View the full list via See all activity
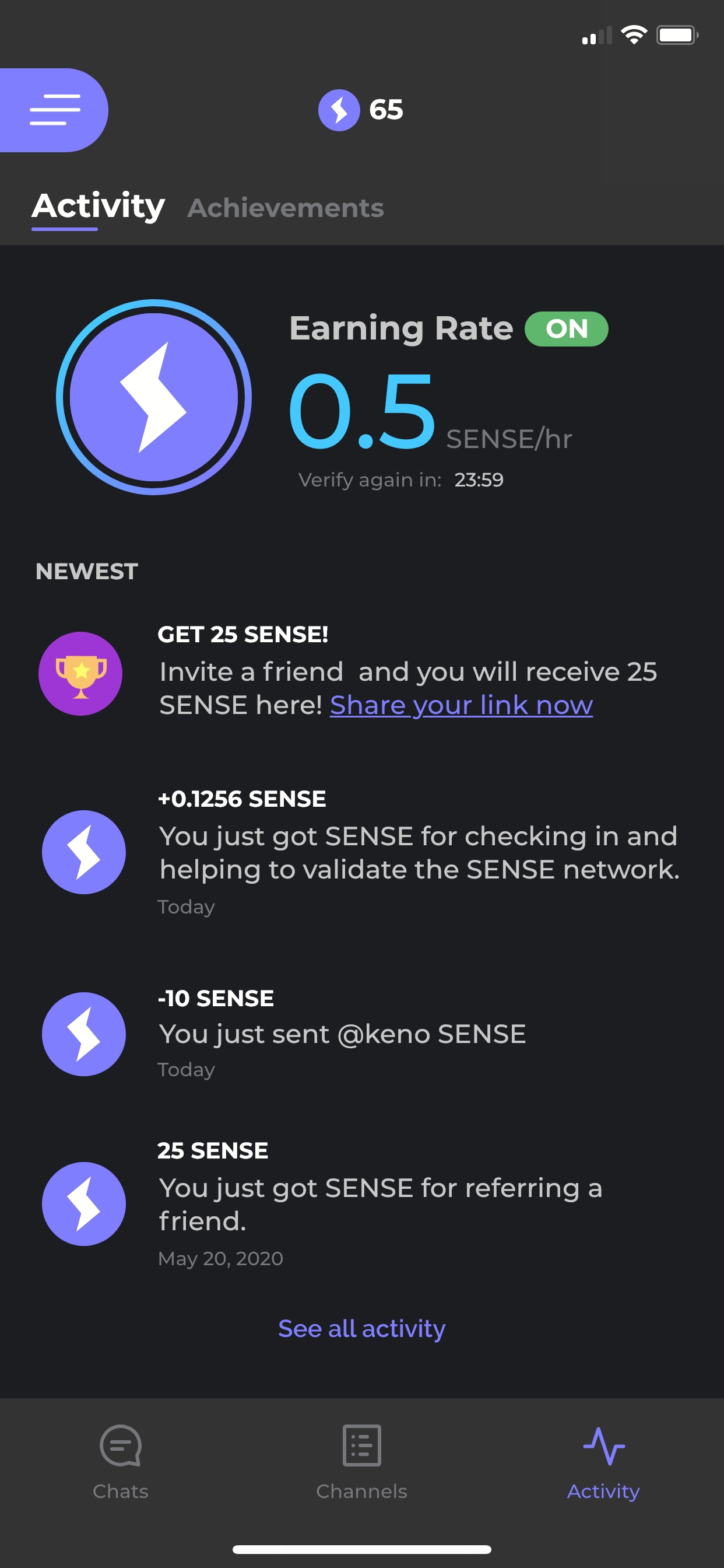 pos(361,1328)
